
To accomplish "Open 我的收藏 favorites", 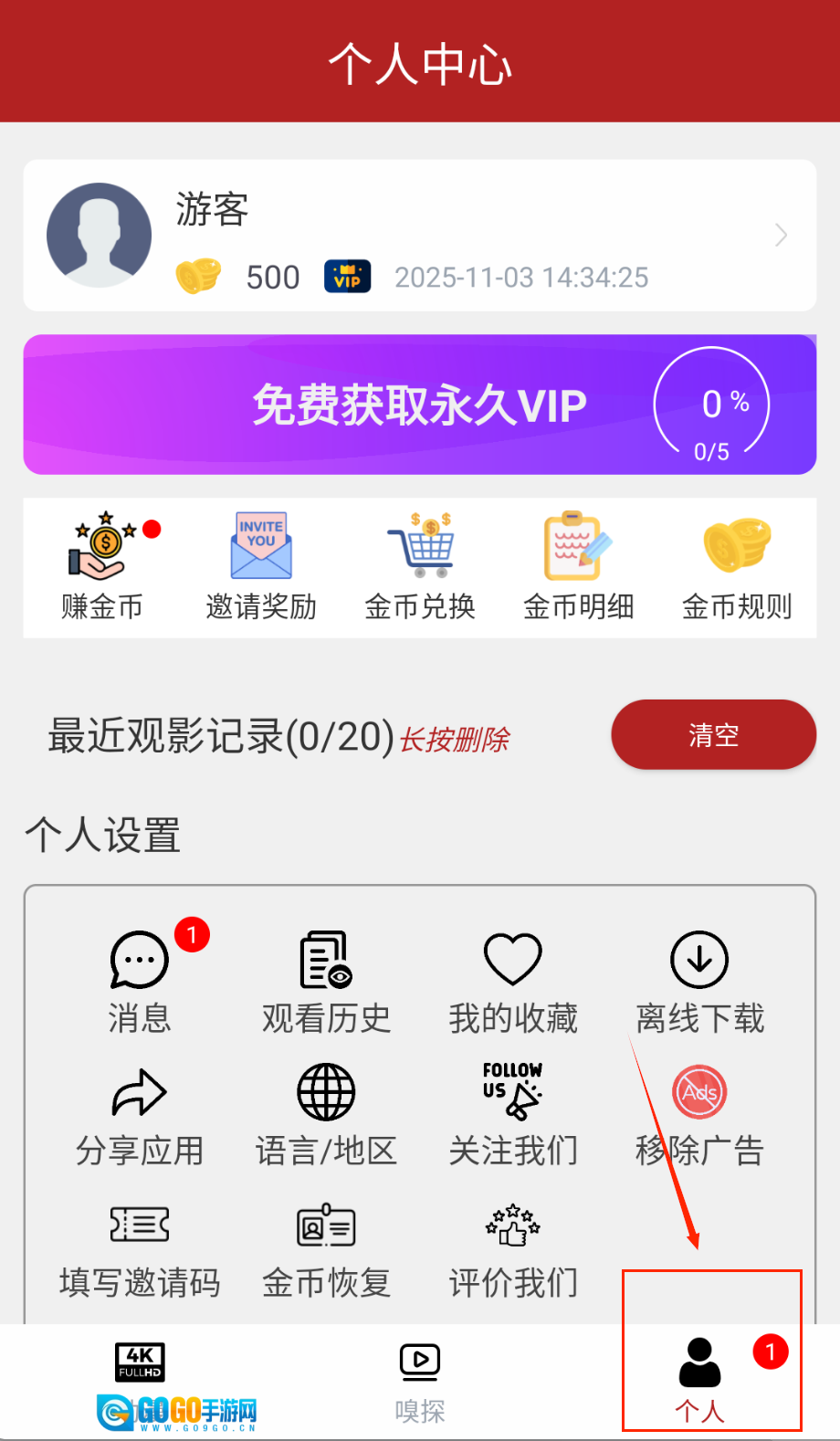I will tap(513, 982).
